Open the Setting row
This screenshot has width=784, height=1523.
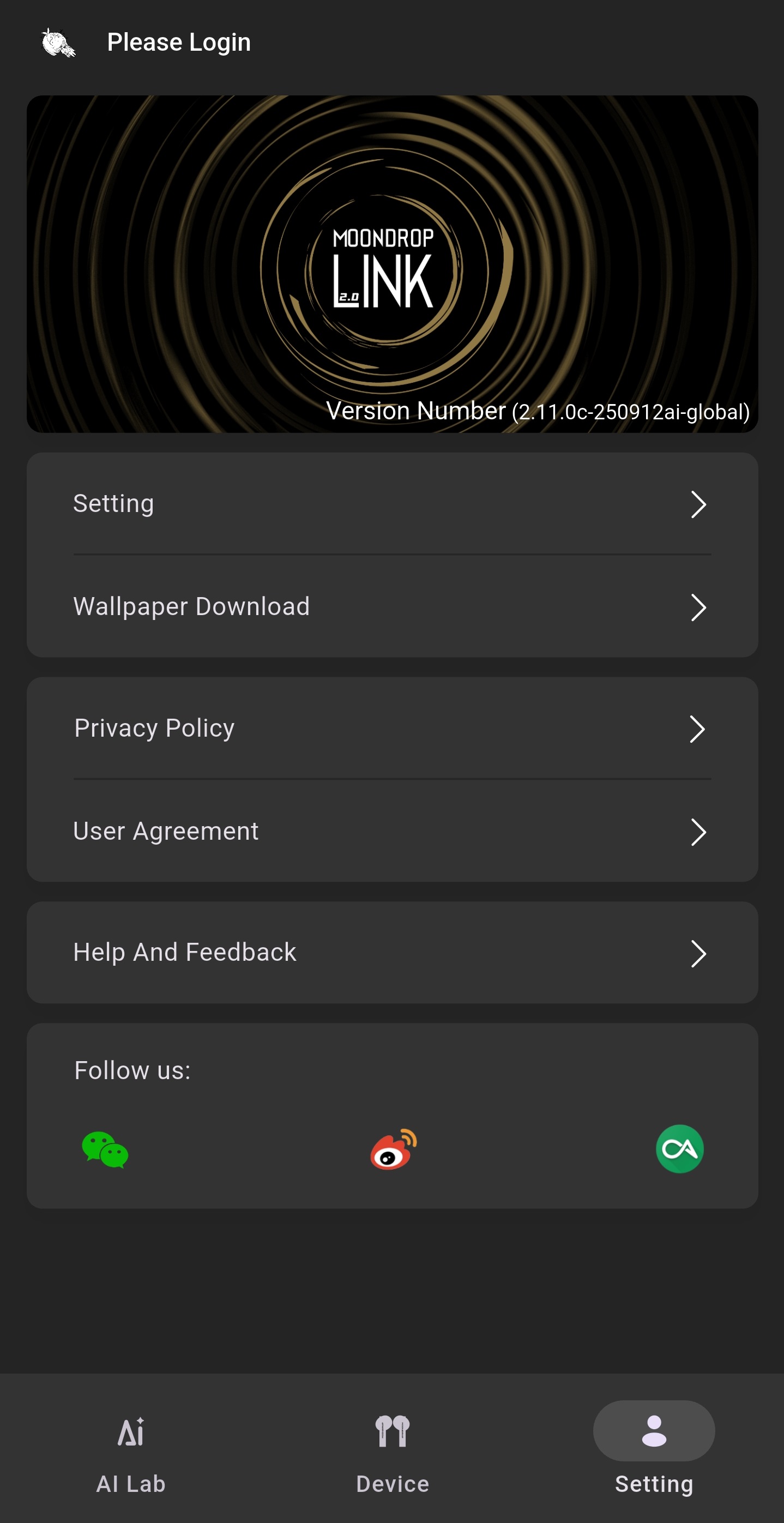[x=391, y=504]
